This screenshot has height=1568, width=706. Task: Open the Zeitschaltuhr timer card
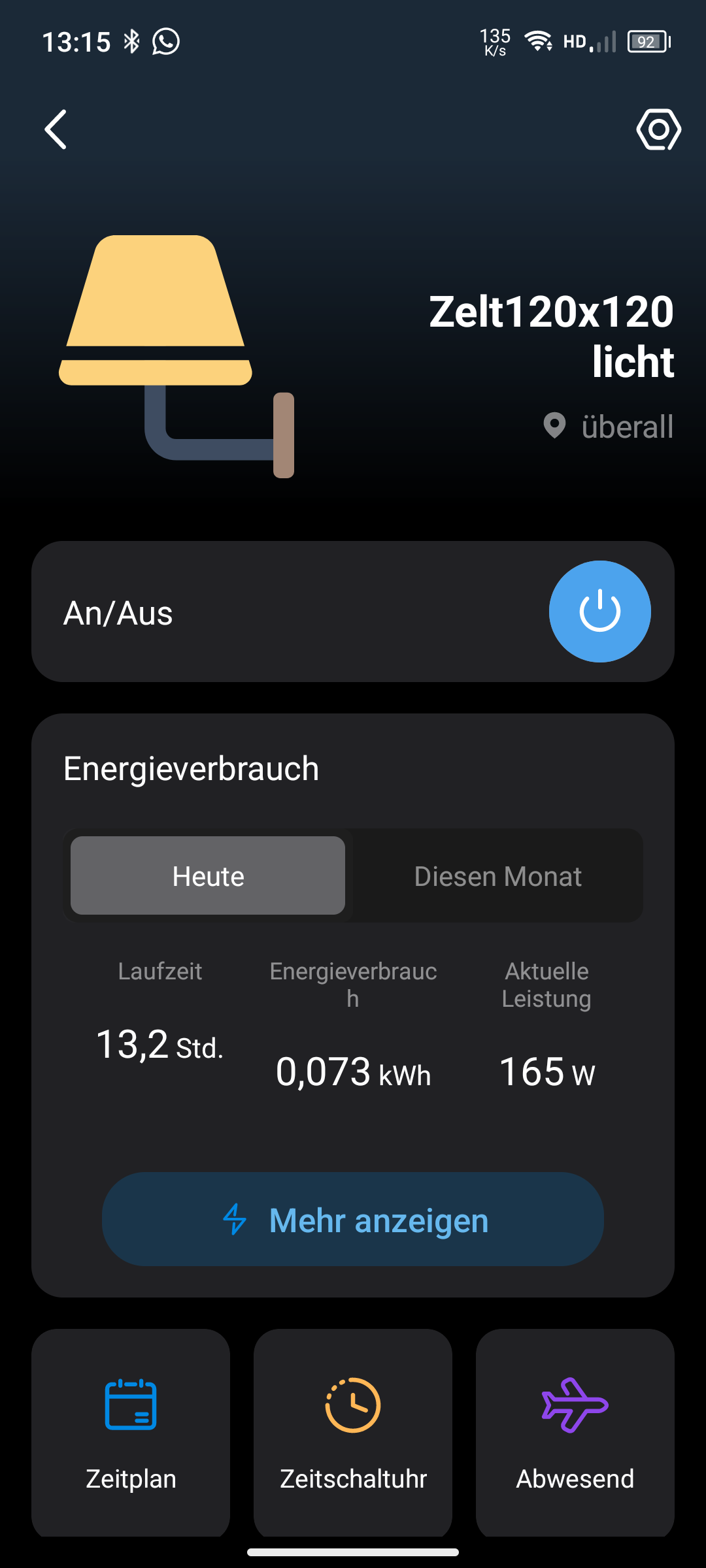[x=353, y=1431]
